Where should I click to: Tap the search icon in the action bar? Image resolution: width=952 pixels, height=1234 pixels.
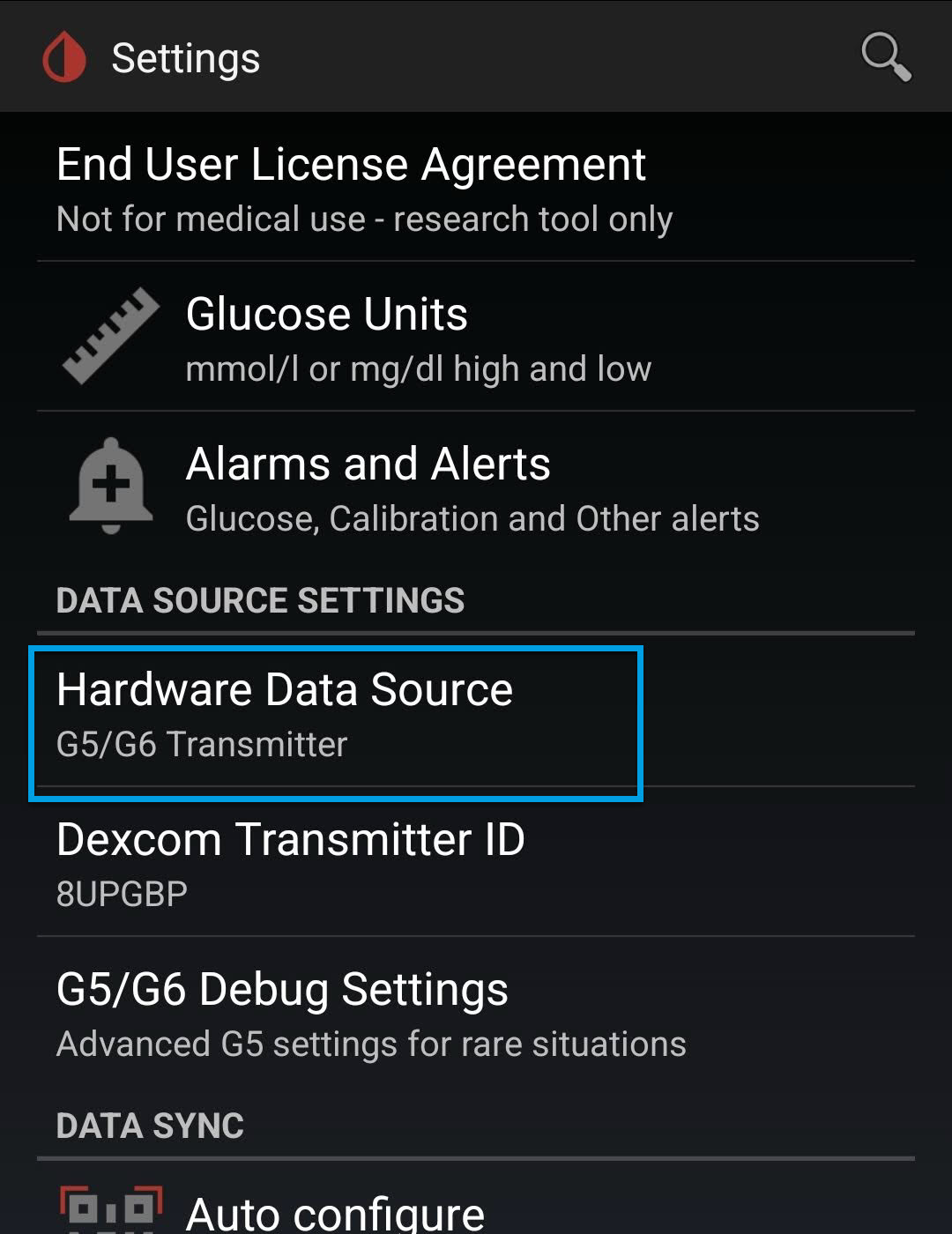(x=885, y=56)
